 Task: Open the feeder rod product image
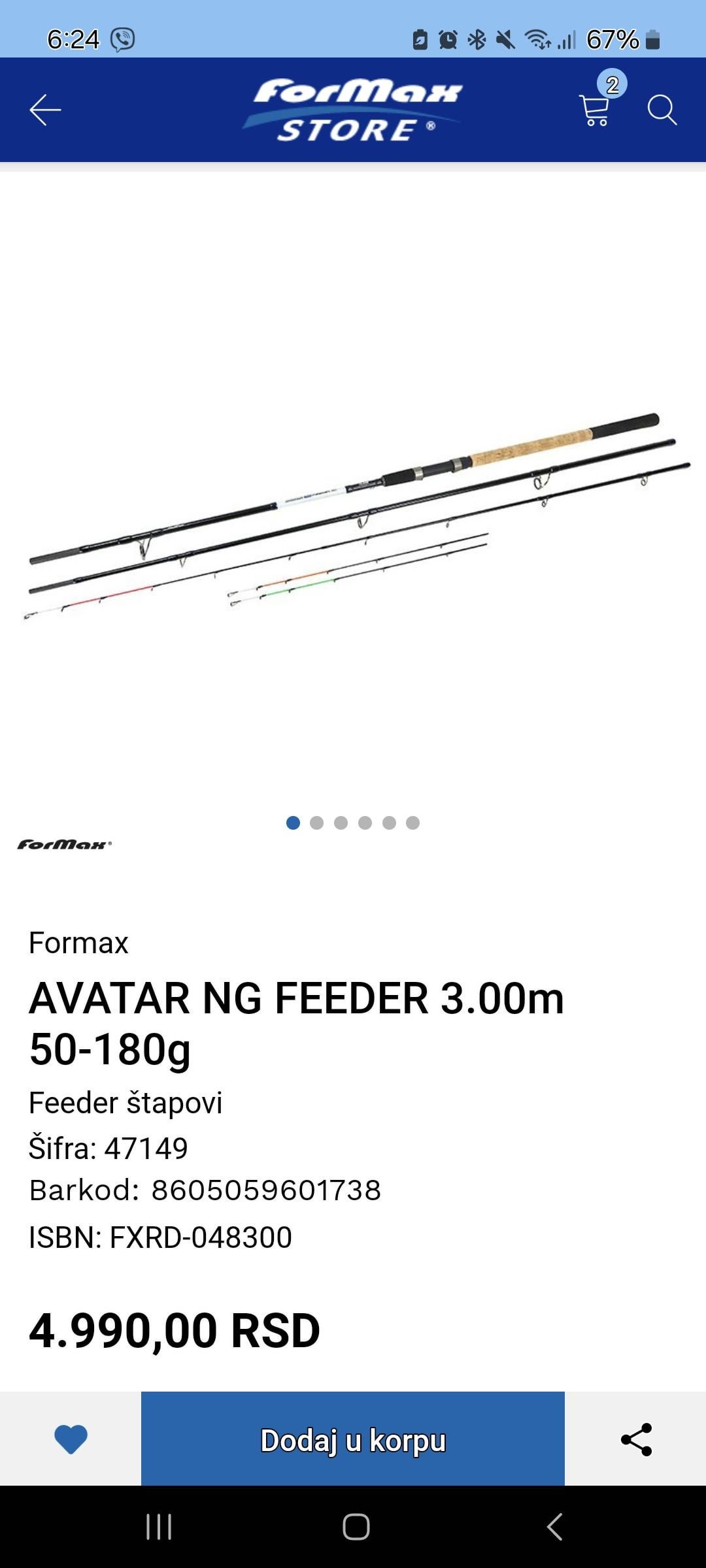click(353, 516)
